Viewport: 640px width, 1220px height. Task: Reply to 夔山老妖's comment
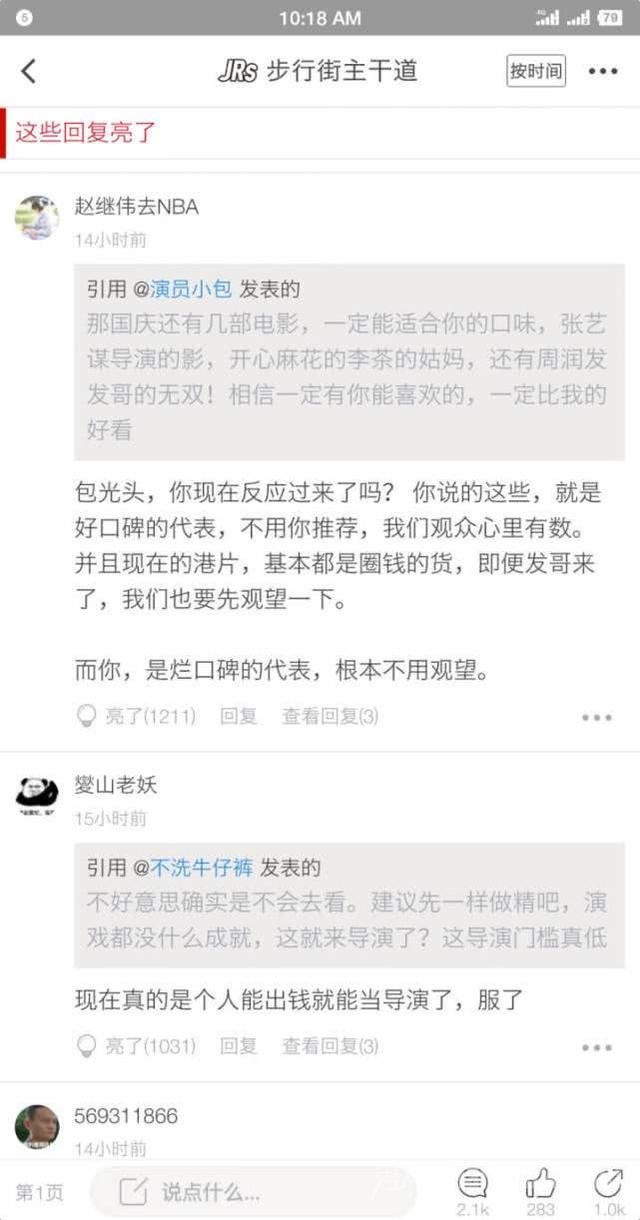click(x=238, y=1046)
